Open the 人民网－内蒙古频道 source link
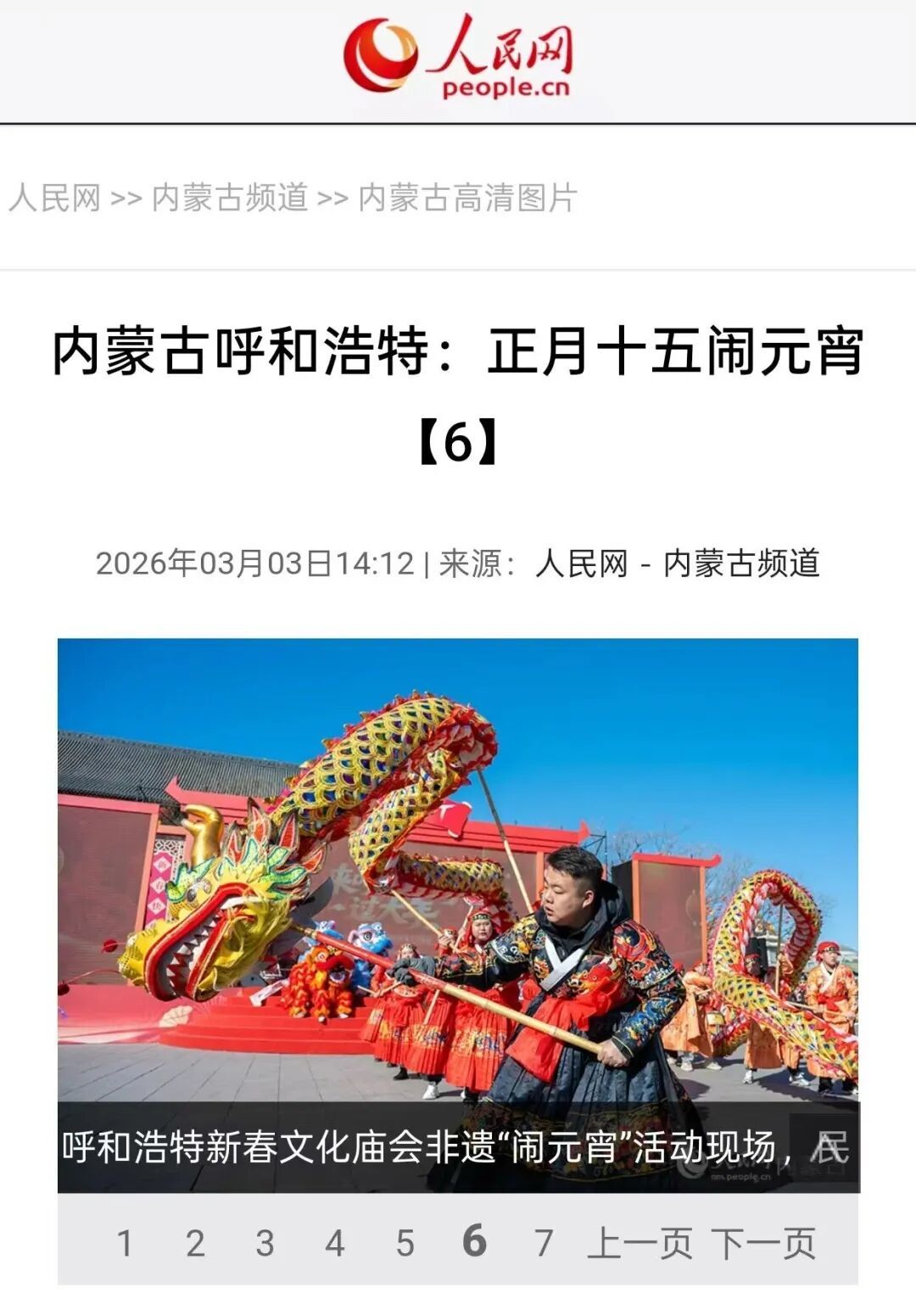 (677, 563)
